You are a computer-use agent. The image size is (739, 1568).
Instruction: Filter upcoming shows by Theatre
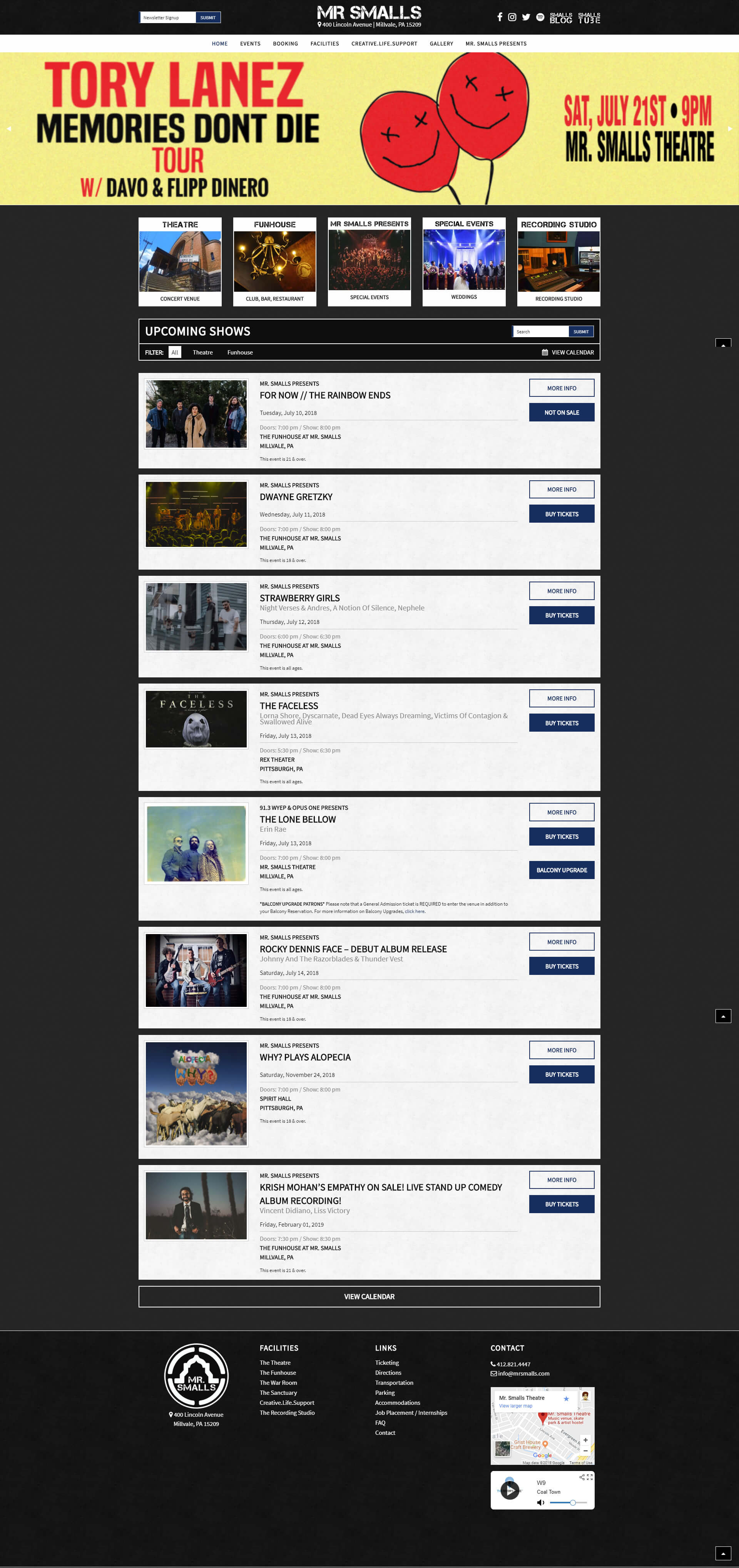point(203,353)
